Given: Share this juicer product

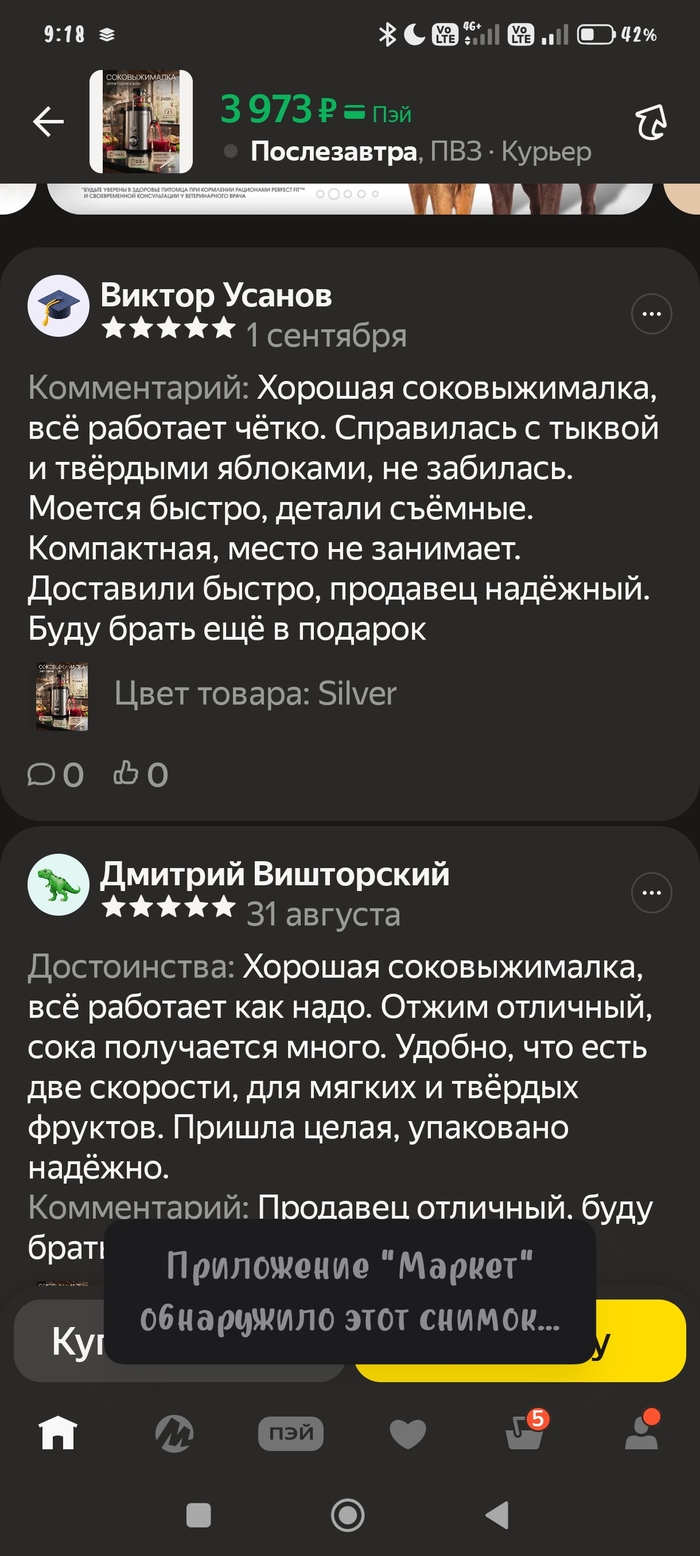Looking at the screenshot, I should coord(652,122).
